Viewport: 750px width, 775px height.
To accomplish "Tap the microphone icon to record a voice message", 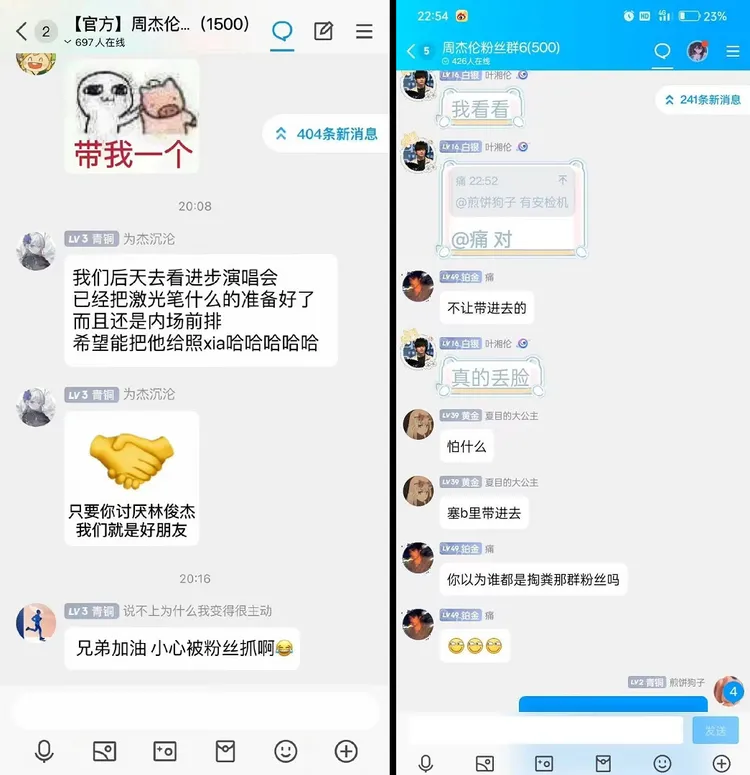I will click(44, 751).
